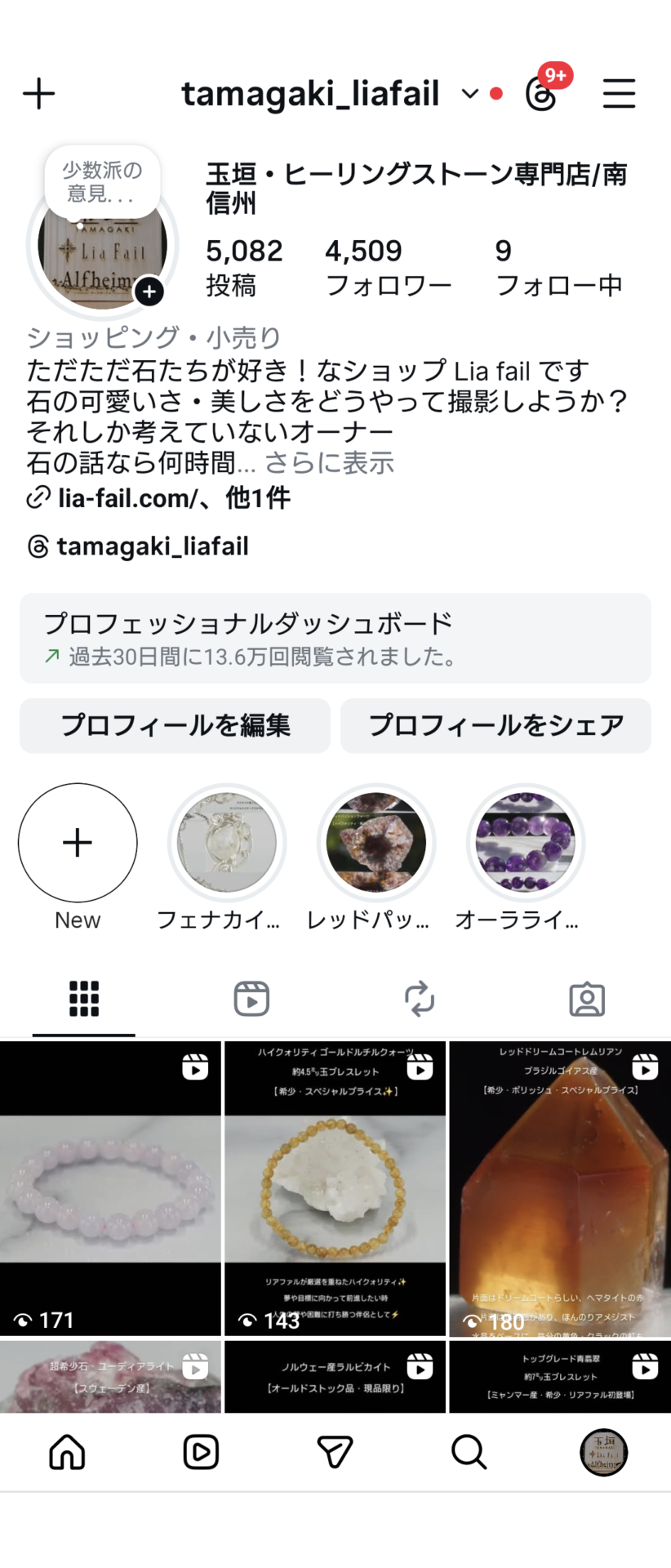Screen dimensions: 671x1568
Task: Open the reel with 171 views
Action: click(110, 1188)
